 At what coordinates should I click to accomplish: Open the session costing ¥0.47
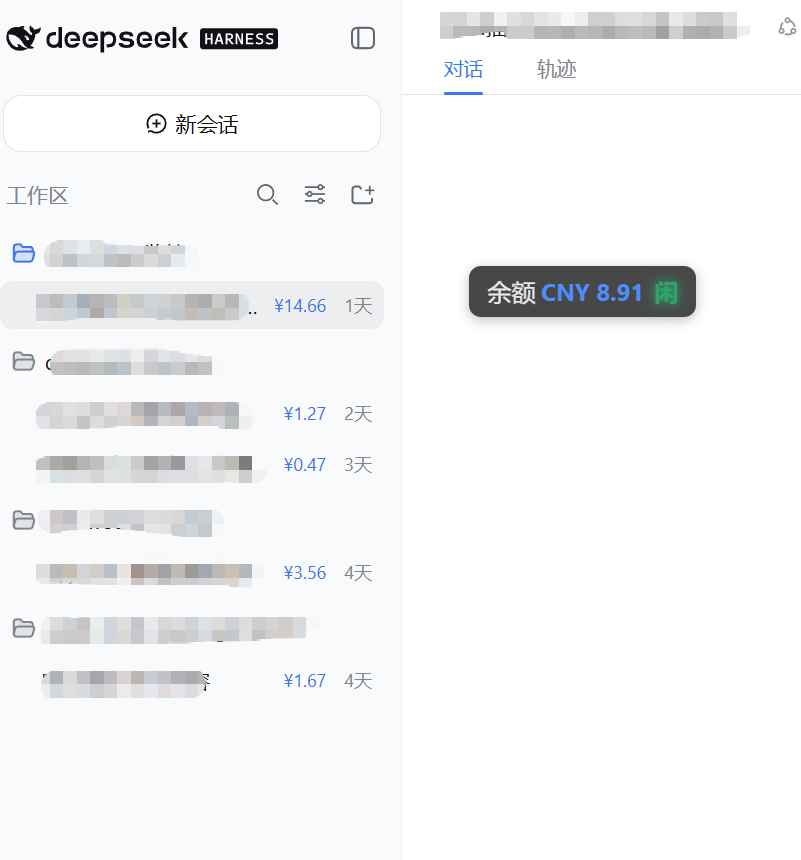pos(192,465)
